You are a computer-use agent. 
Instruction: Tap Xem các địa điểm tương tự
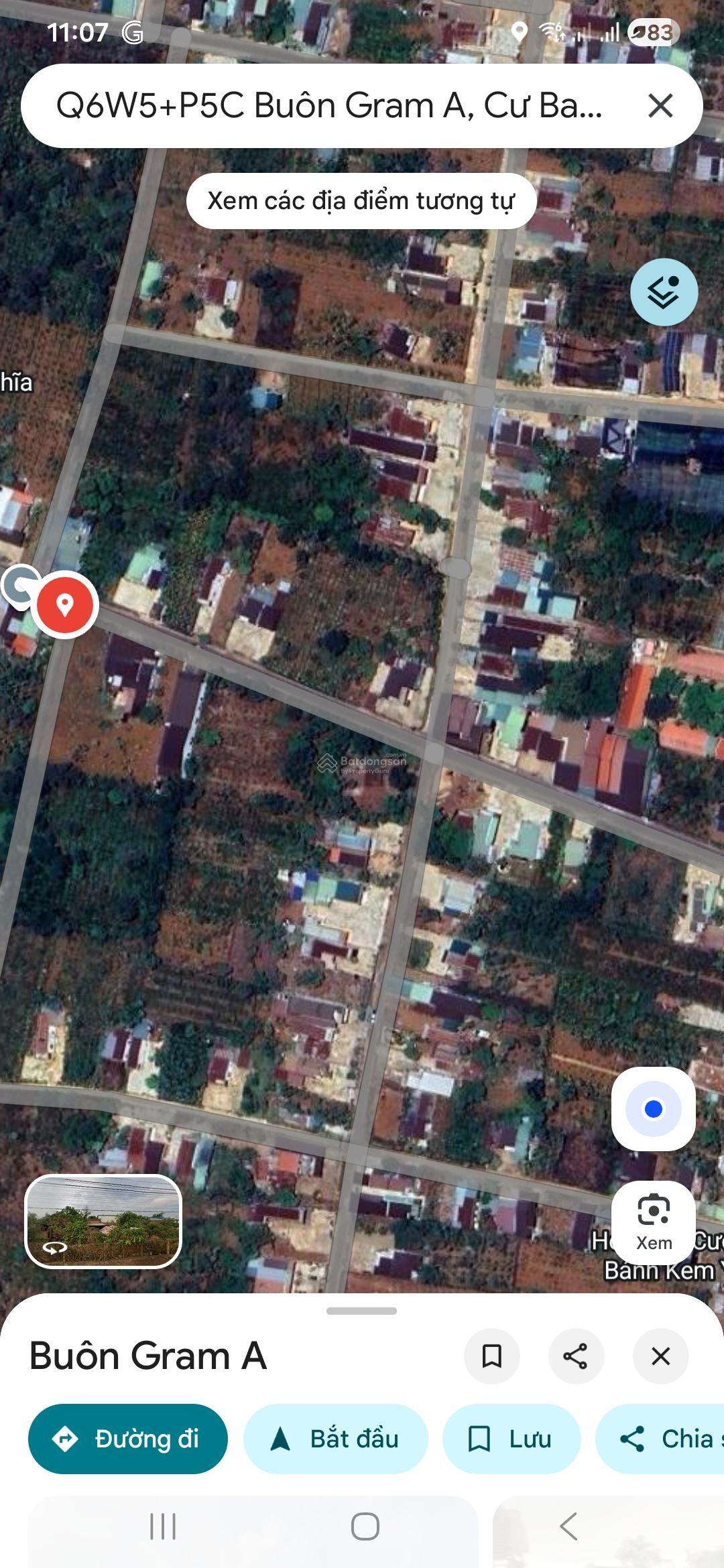(x=361, y=201)
